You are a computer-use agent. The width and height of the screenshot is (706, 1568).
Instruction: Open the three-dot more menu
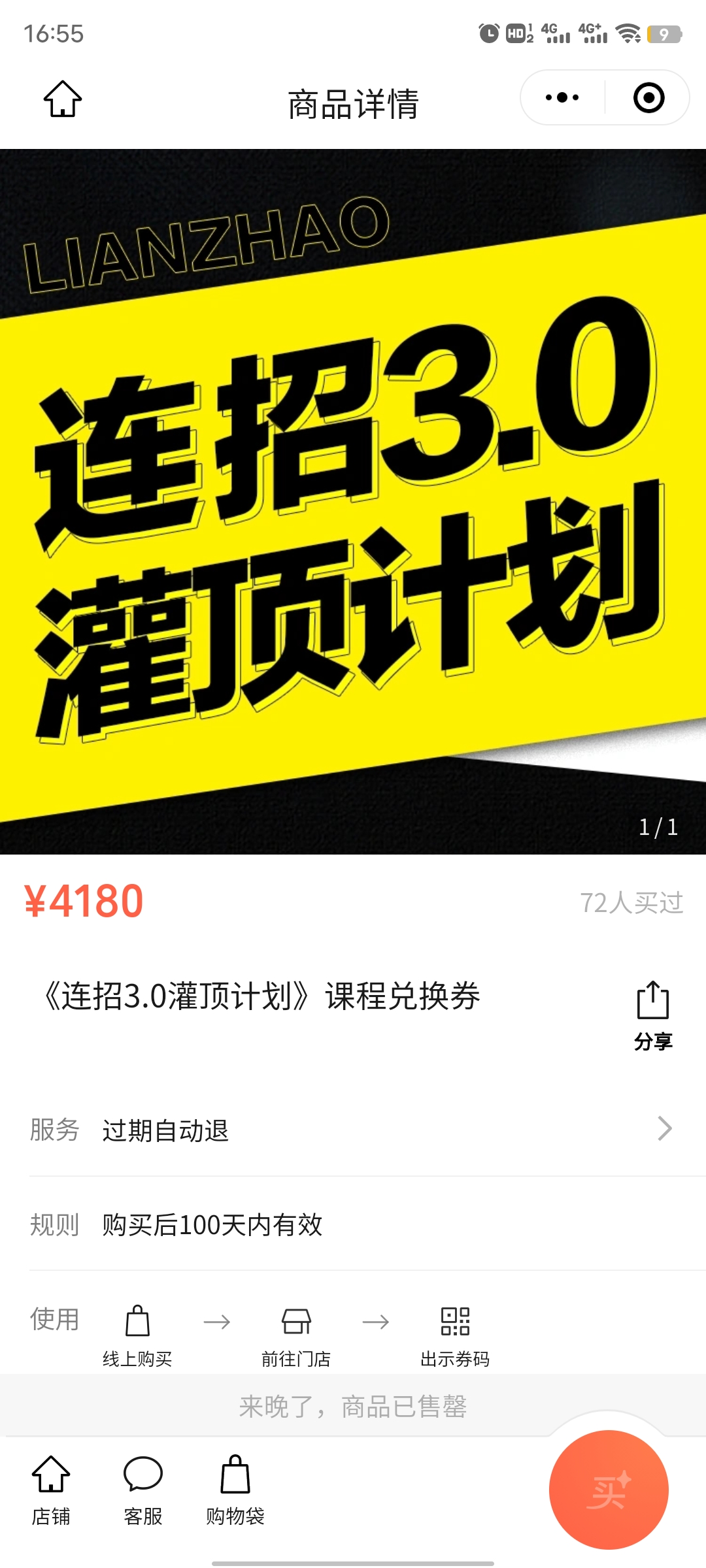562,98
